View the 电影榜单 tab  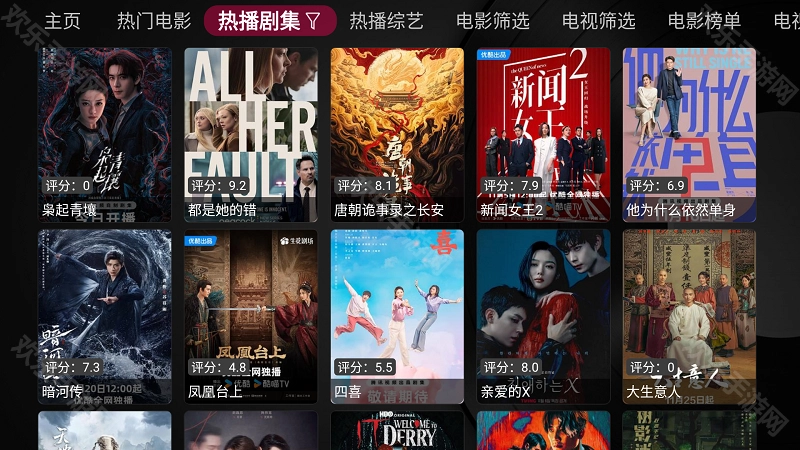pos(704,21)
